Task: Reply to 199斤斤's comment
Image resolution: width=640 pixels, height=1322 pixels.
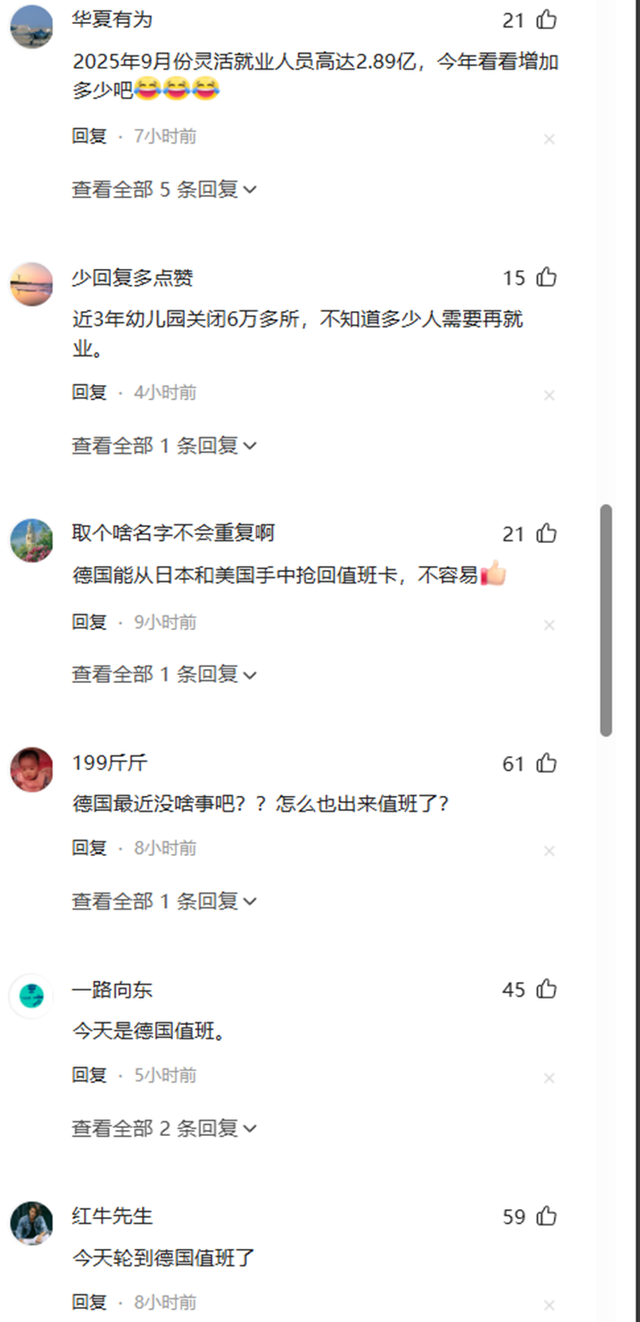Action: tap(89, 848)
